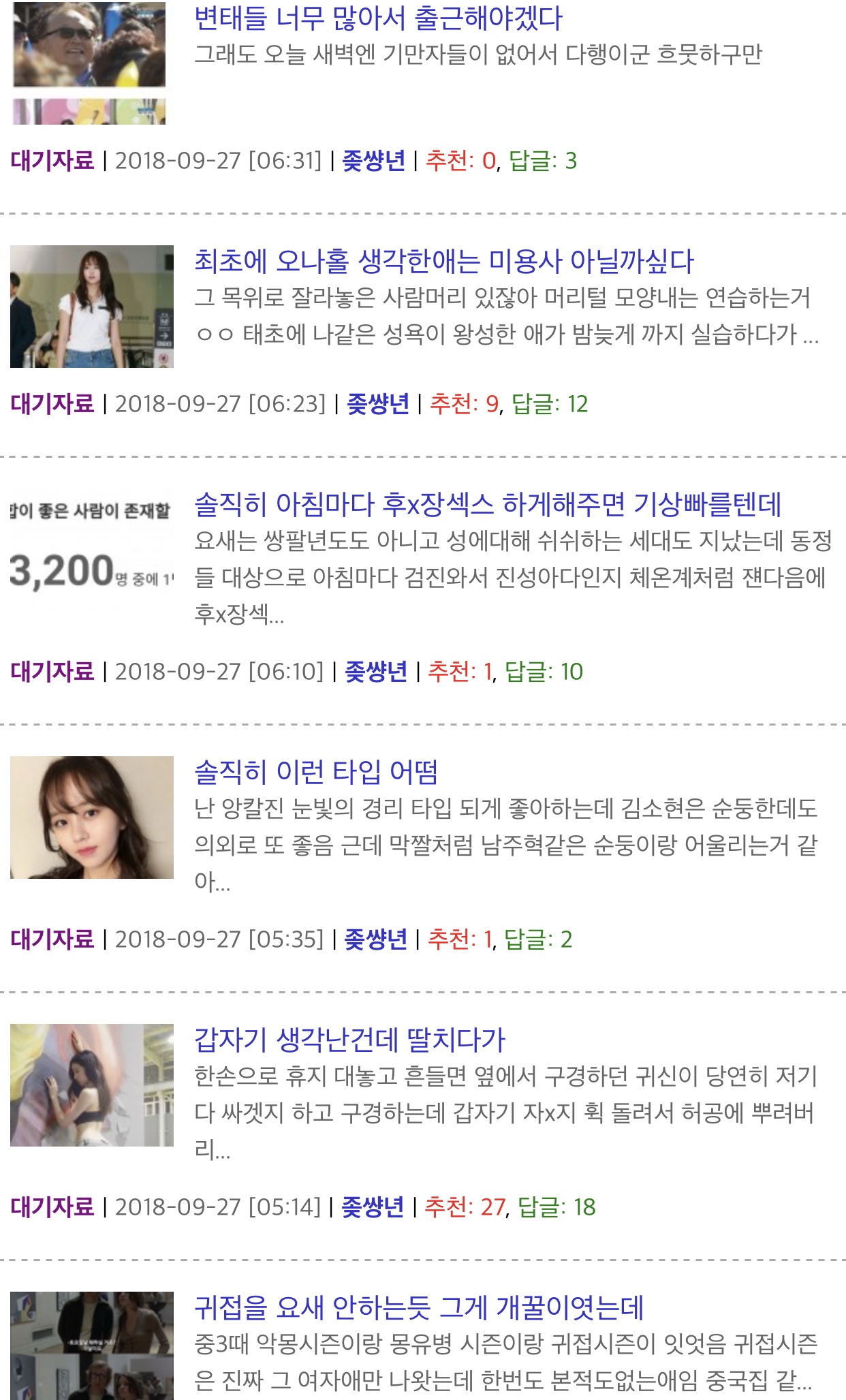Open the post titled '귀접을 요새 안하는듯 그게 개꿀이엿는데'

click(419, 1307)
